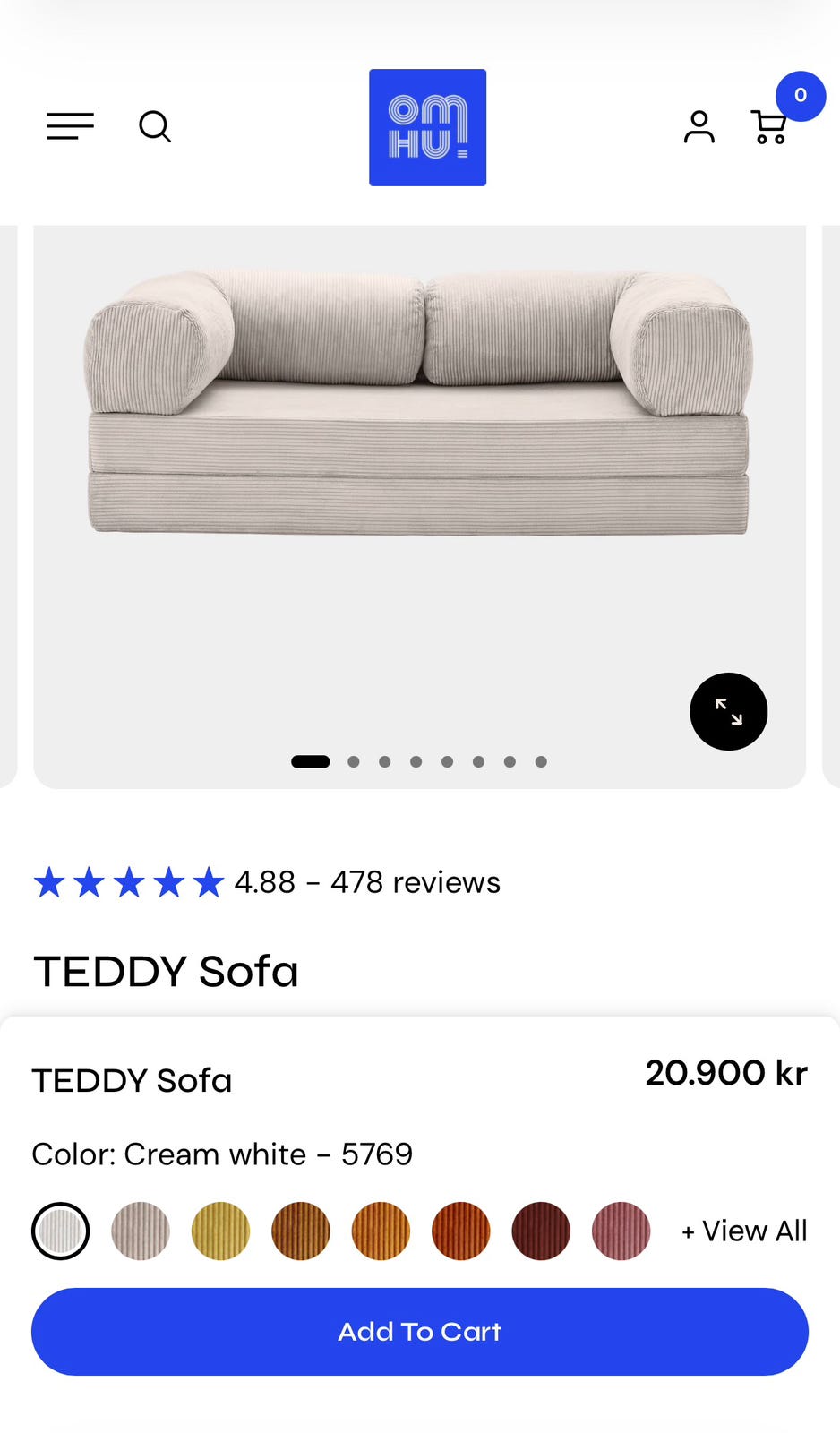Select the dark burgundy color swatch
Screen dimensions: 840x1433
click(541, 1231)
